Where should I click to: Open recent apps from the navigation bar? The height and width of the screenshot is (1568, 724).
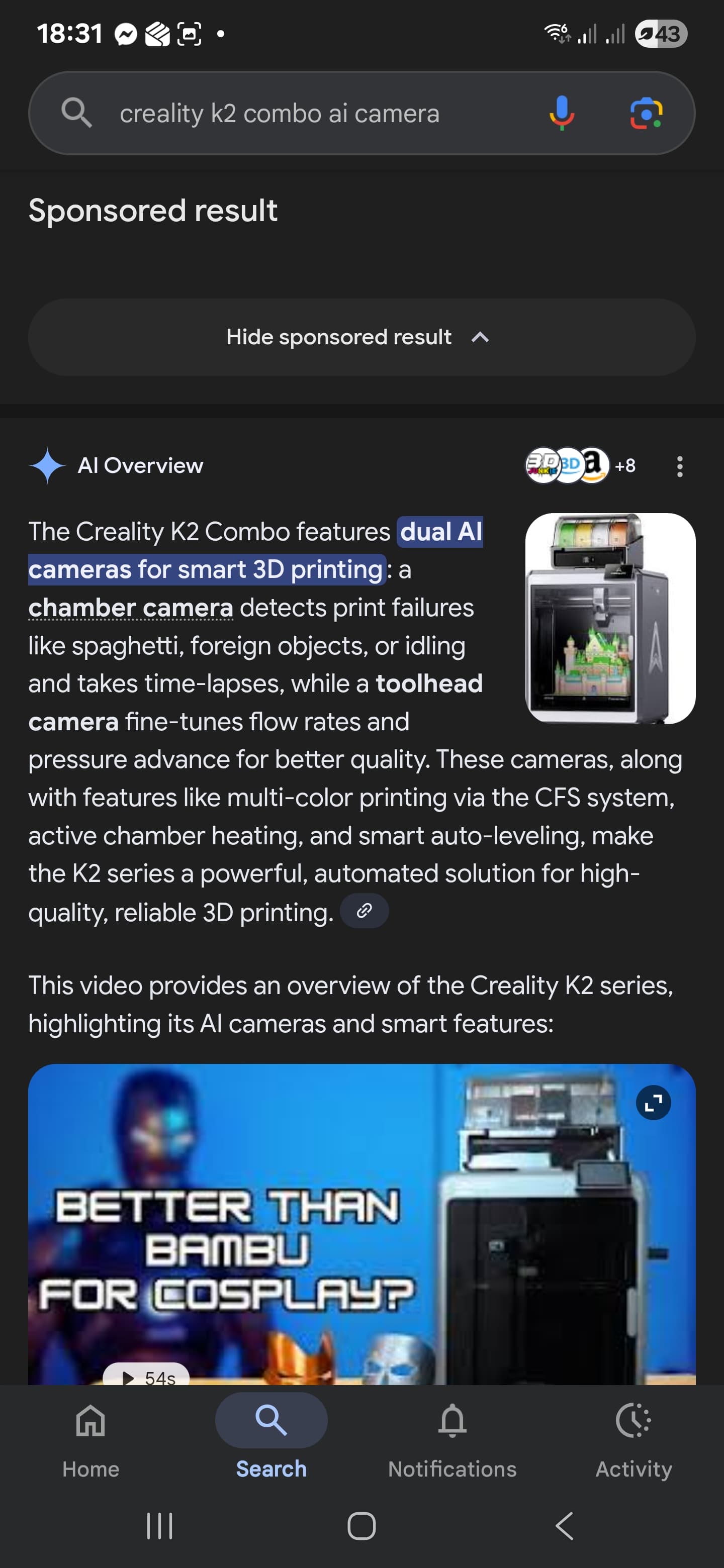(159, 1526)
